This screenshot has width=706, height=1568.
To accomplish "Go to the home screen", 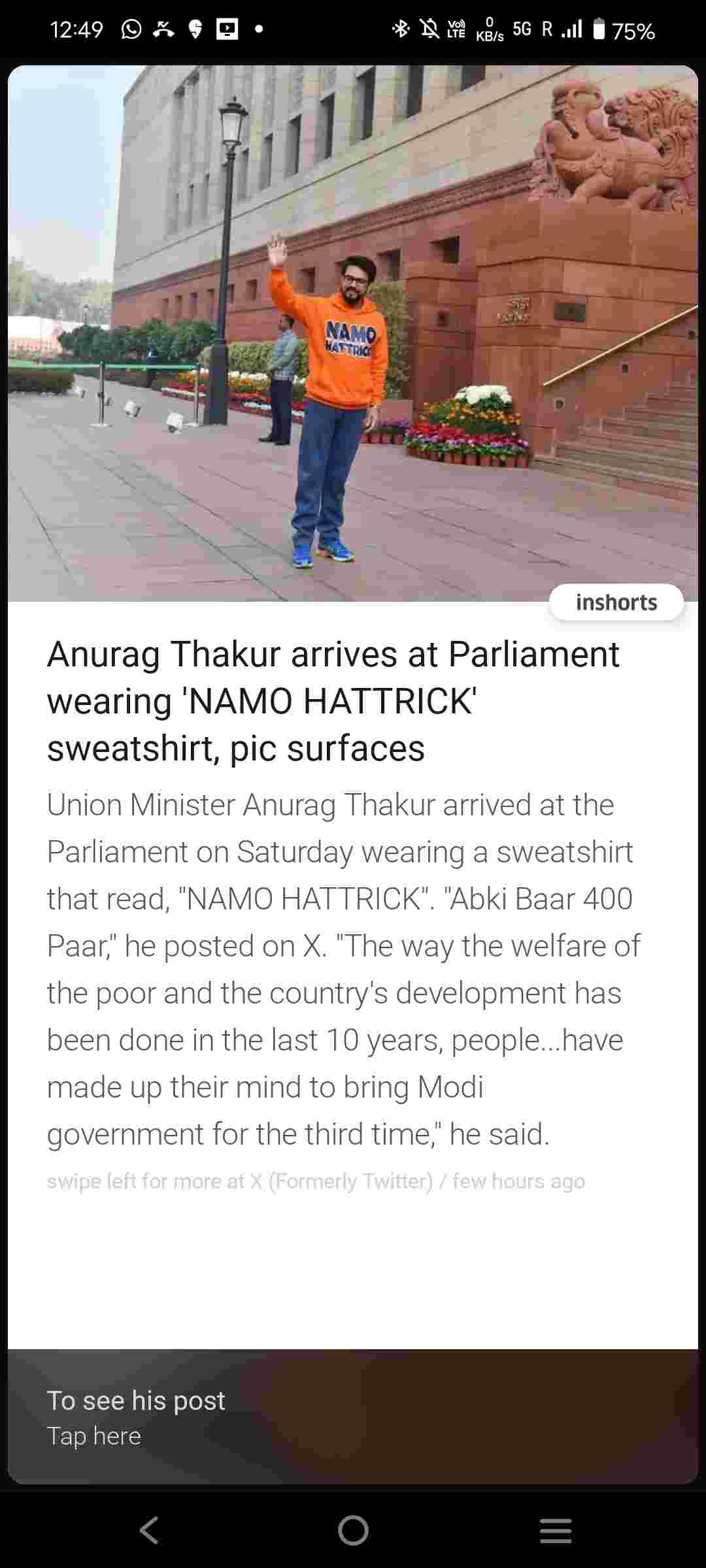I will click(353, 1530).
